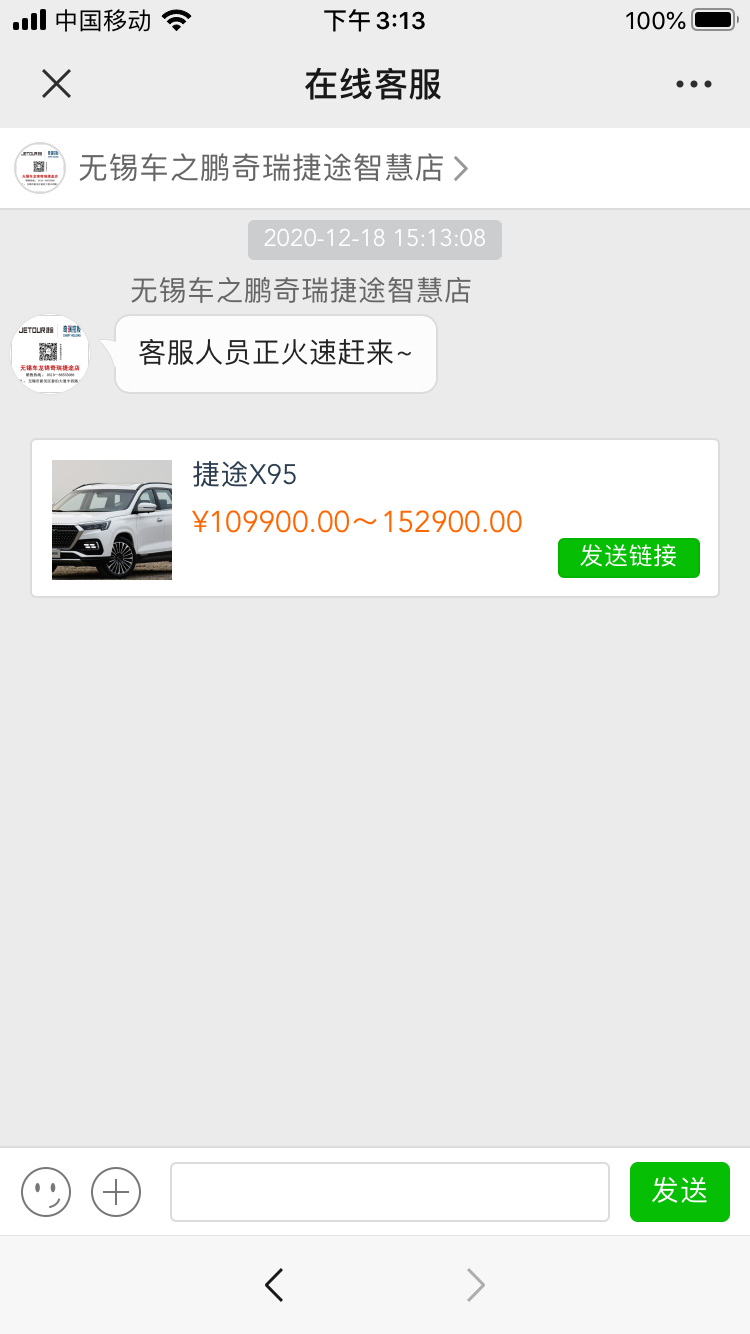Tap the green 发送 button
The width and height of the screenshot is (750, 1334).
[x=679, y=1192]
